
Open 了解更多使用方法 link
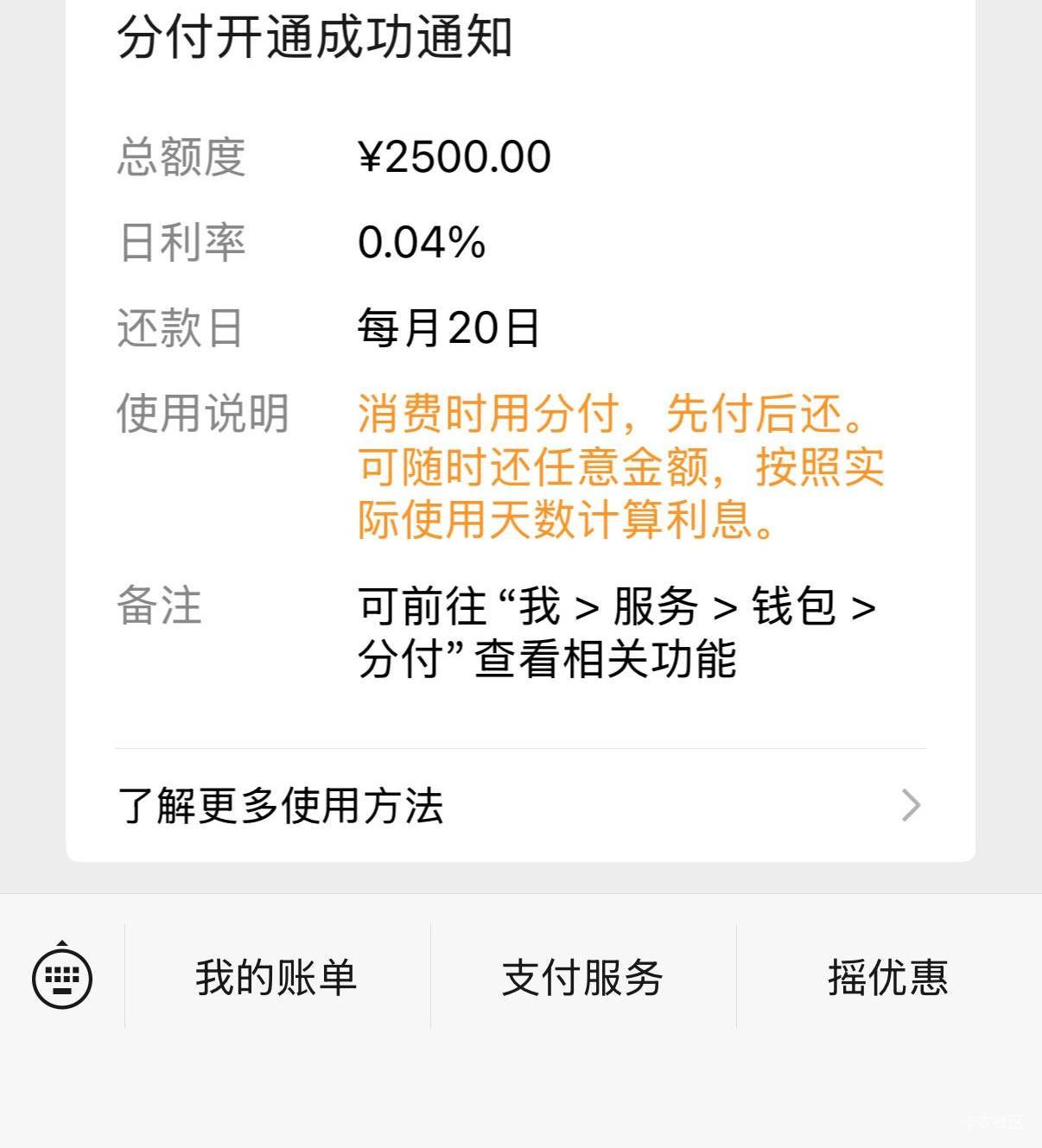click(x=520, y=806)
